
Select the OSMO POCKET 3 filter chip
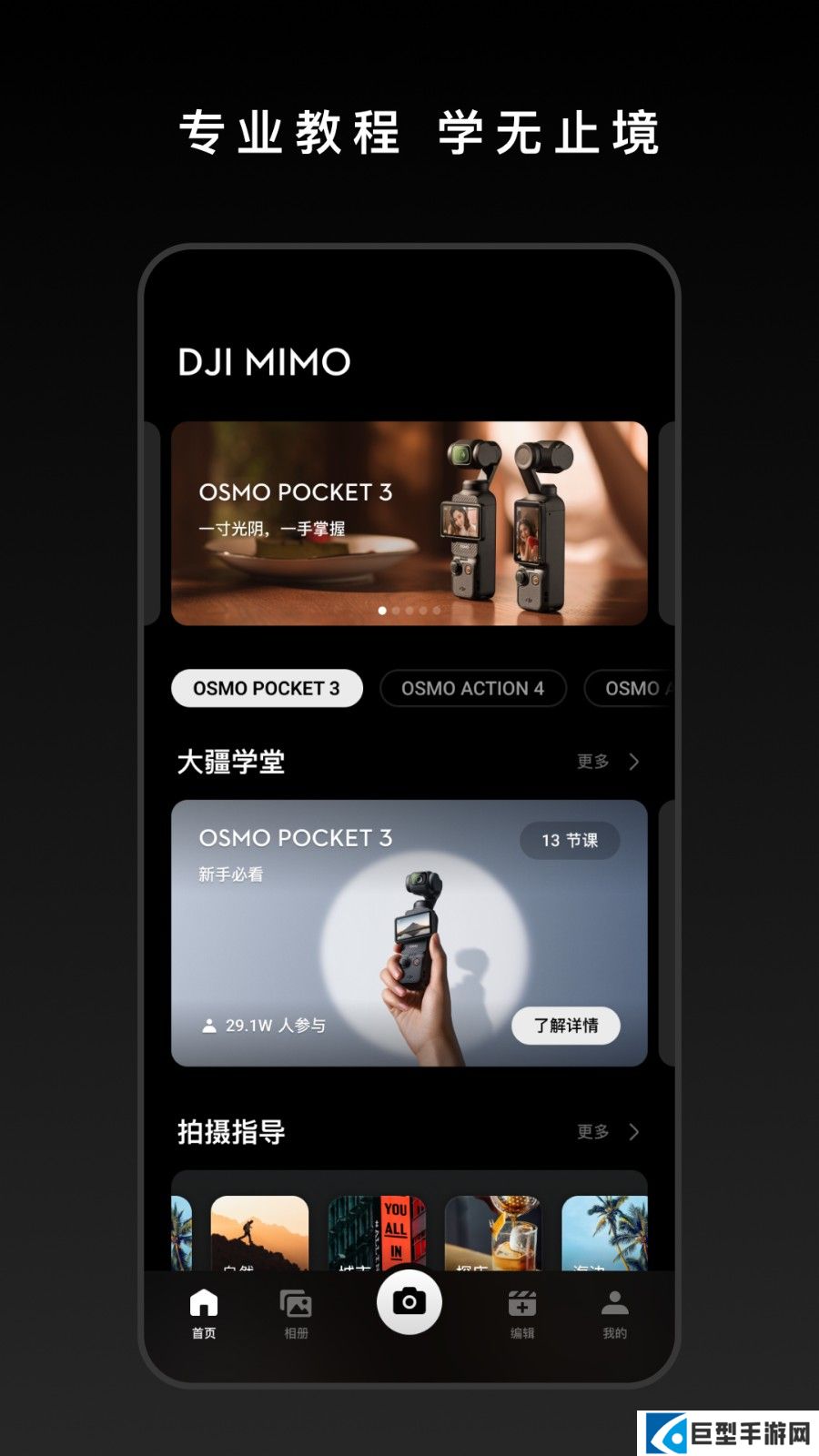266,689
